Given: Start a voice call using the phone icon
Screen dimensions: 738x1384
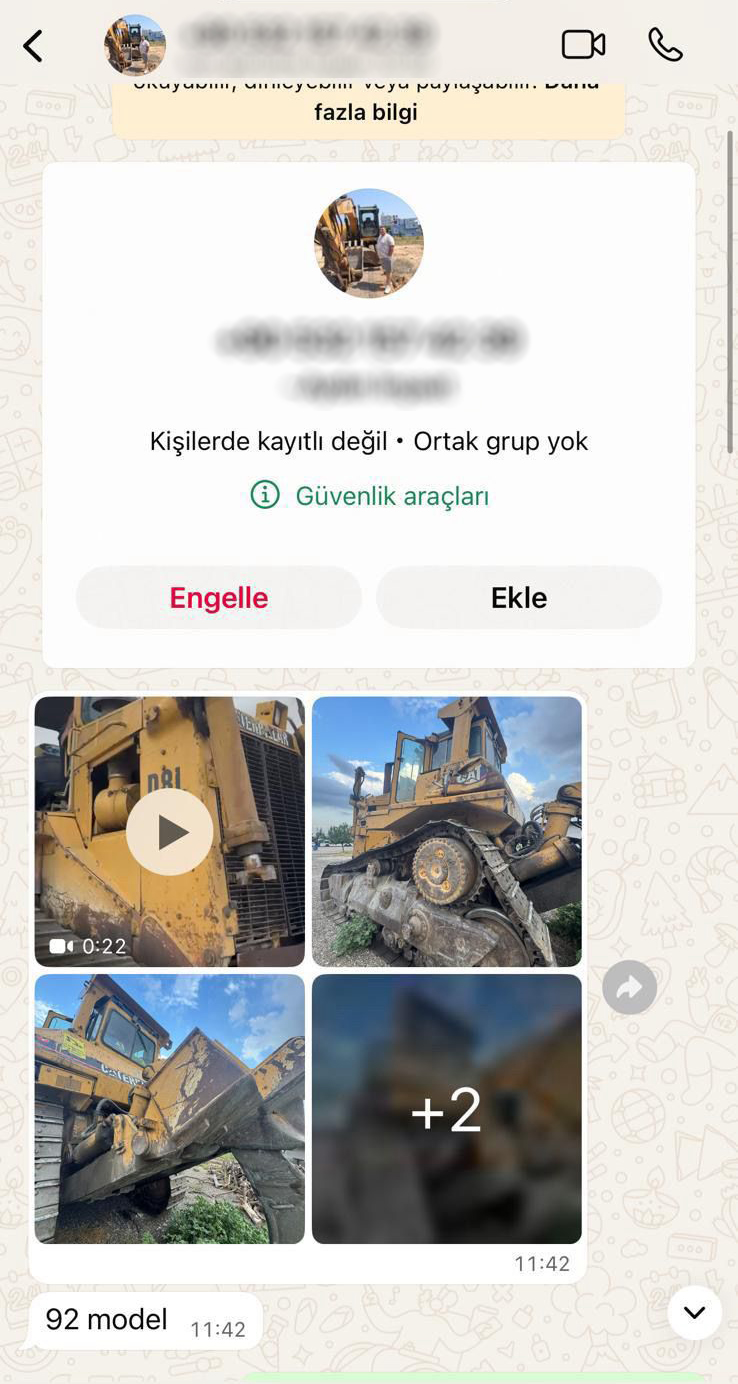Looking at the screenshot, I should [664, 44].
